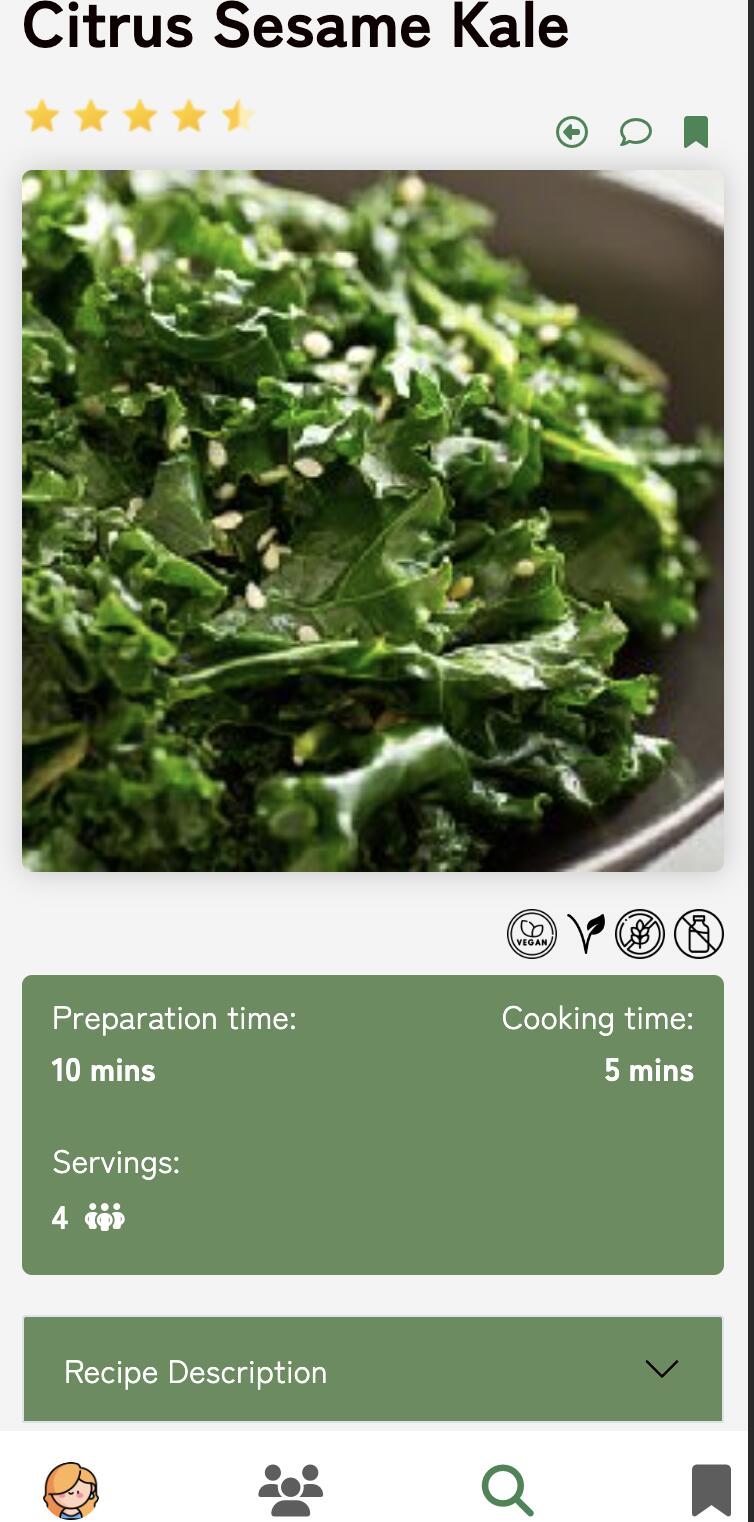
Task: Open the search tab
Action: pyautogui.click(x=507, y=1490)
